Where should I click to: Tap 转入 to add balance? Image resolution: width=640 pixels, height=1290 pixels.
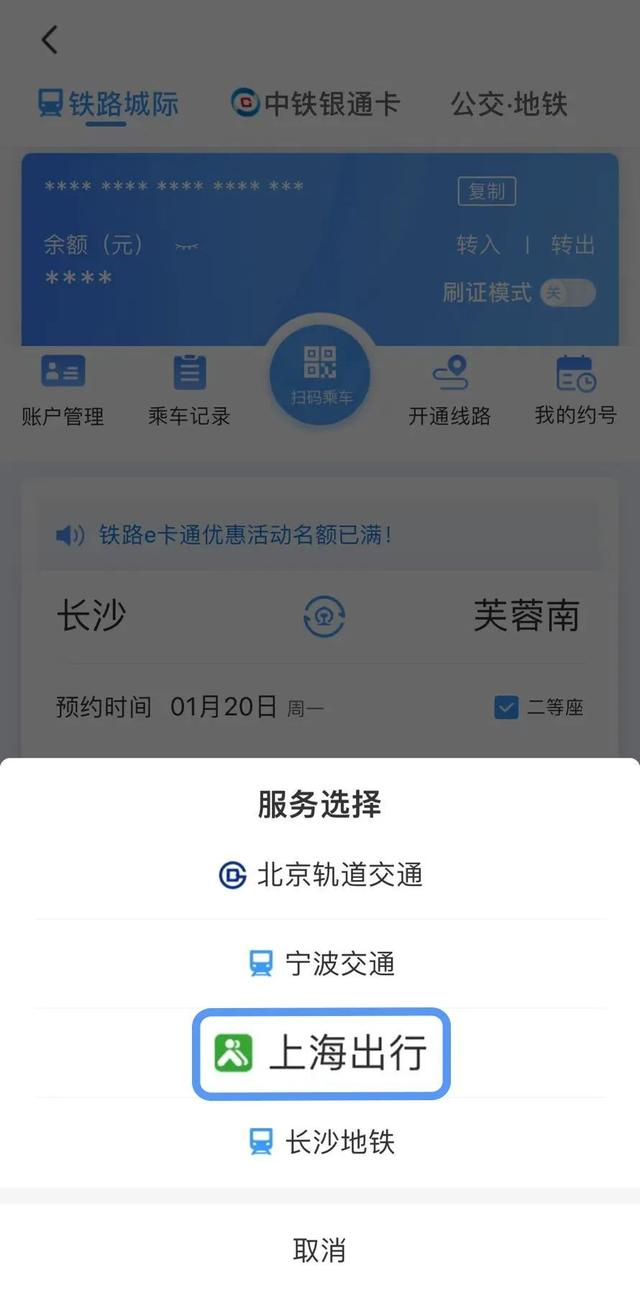click(478, 245)
